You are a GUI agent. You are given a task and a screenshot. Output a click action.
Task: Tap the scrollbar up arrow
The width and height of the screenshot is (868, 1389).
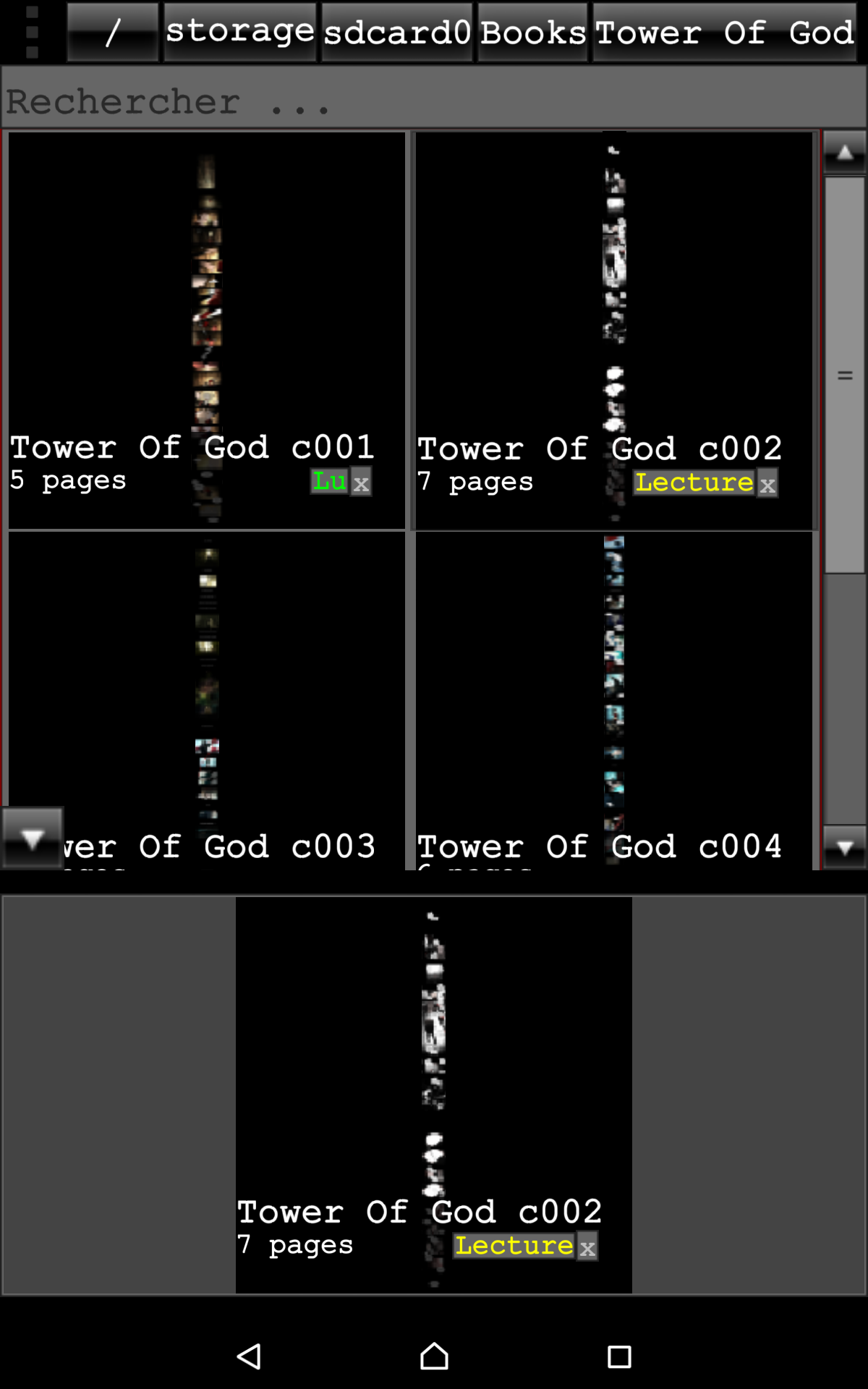pos(844,153)
